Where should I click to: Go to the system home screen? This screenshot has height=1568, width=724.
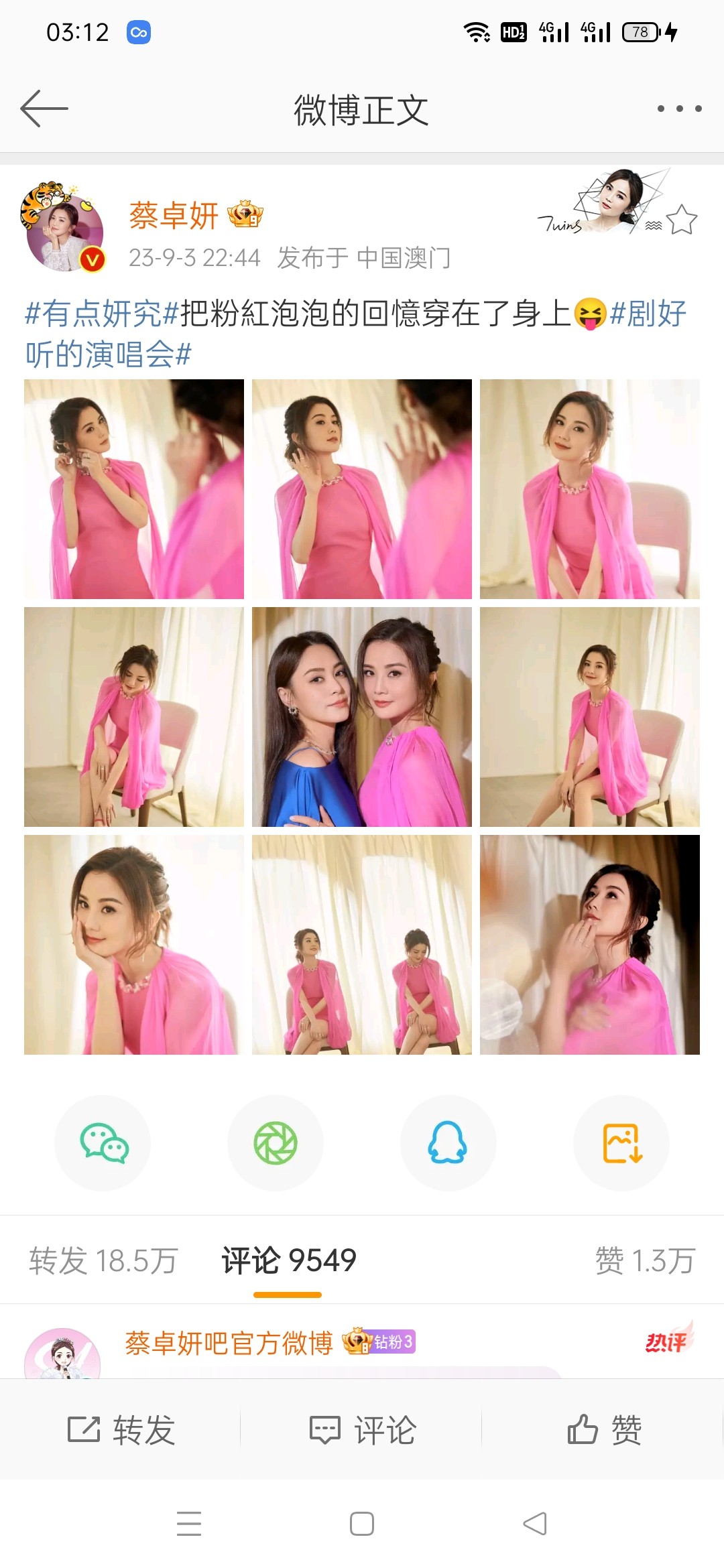coord(362,1524)
